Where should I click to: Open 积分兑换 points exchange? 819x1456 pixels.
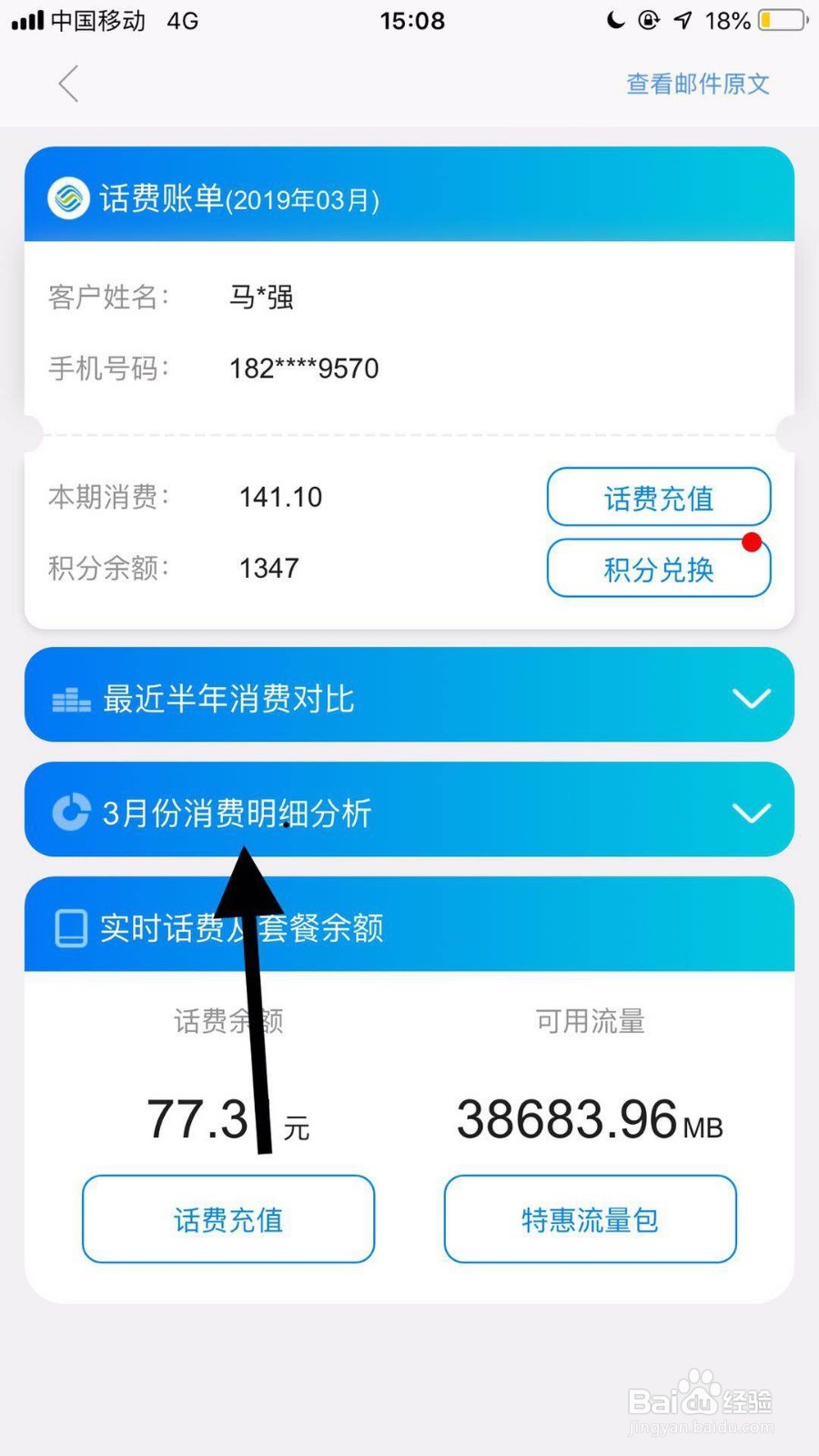pyautogui.click(x=658, y=569)
